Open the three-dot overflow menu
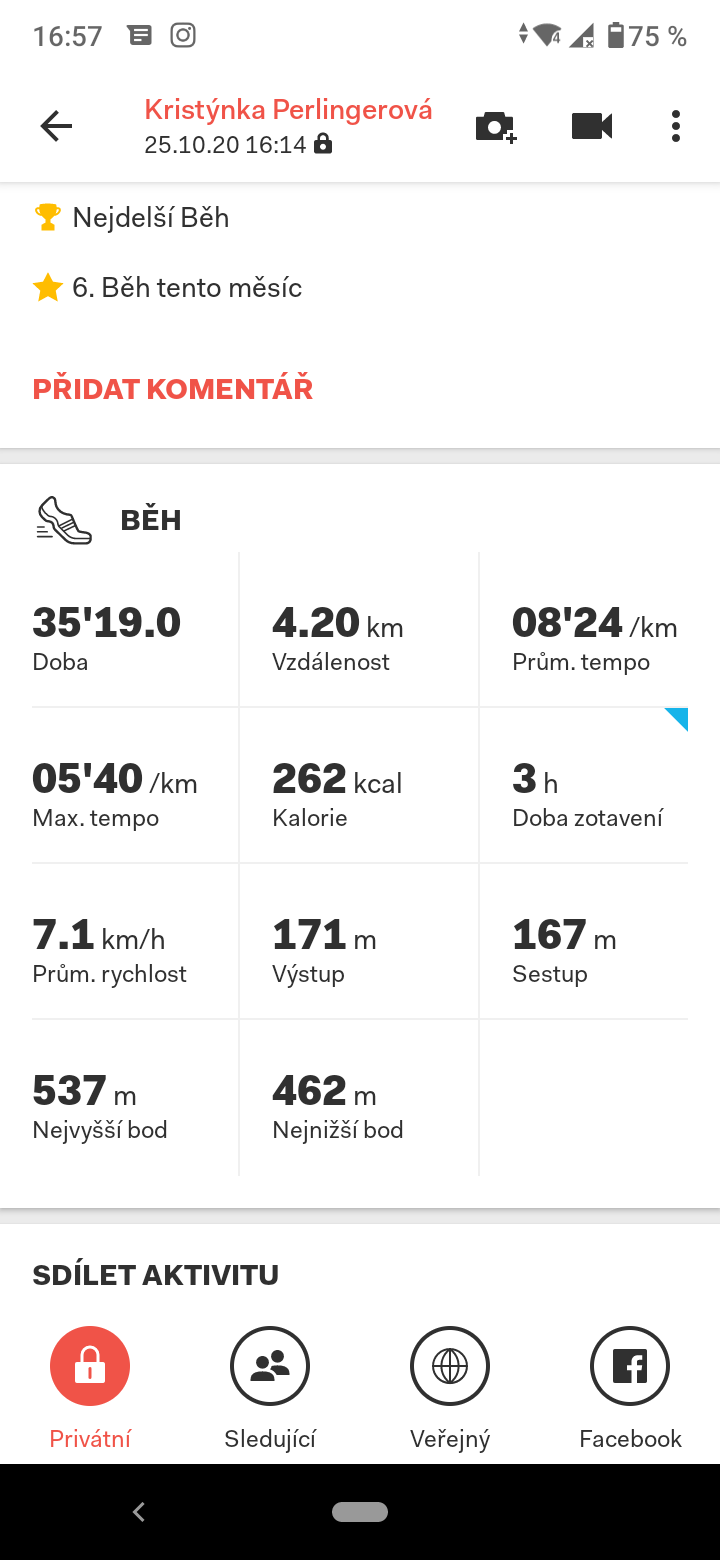 click(676, 126)
